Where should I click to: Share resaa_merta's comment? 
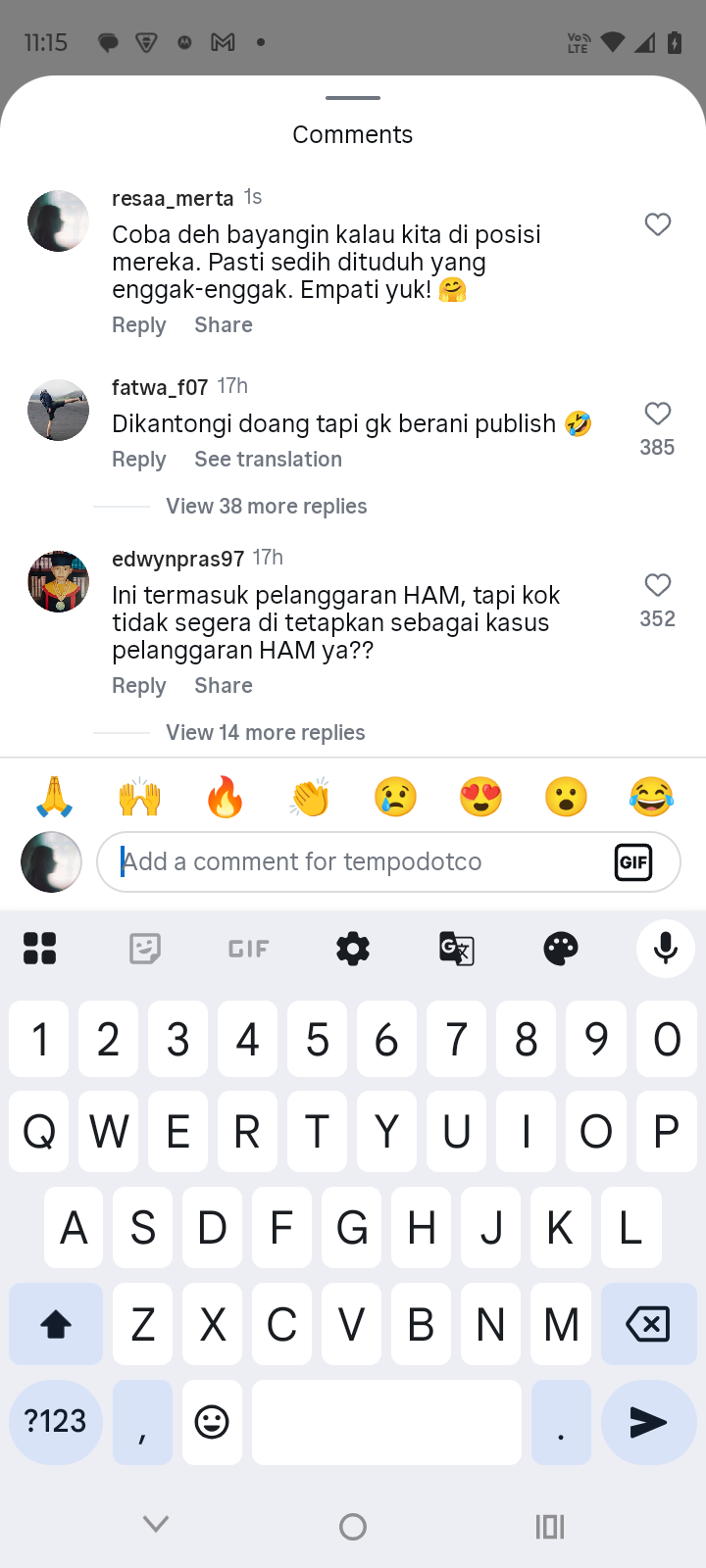click(223, 325)
